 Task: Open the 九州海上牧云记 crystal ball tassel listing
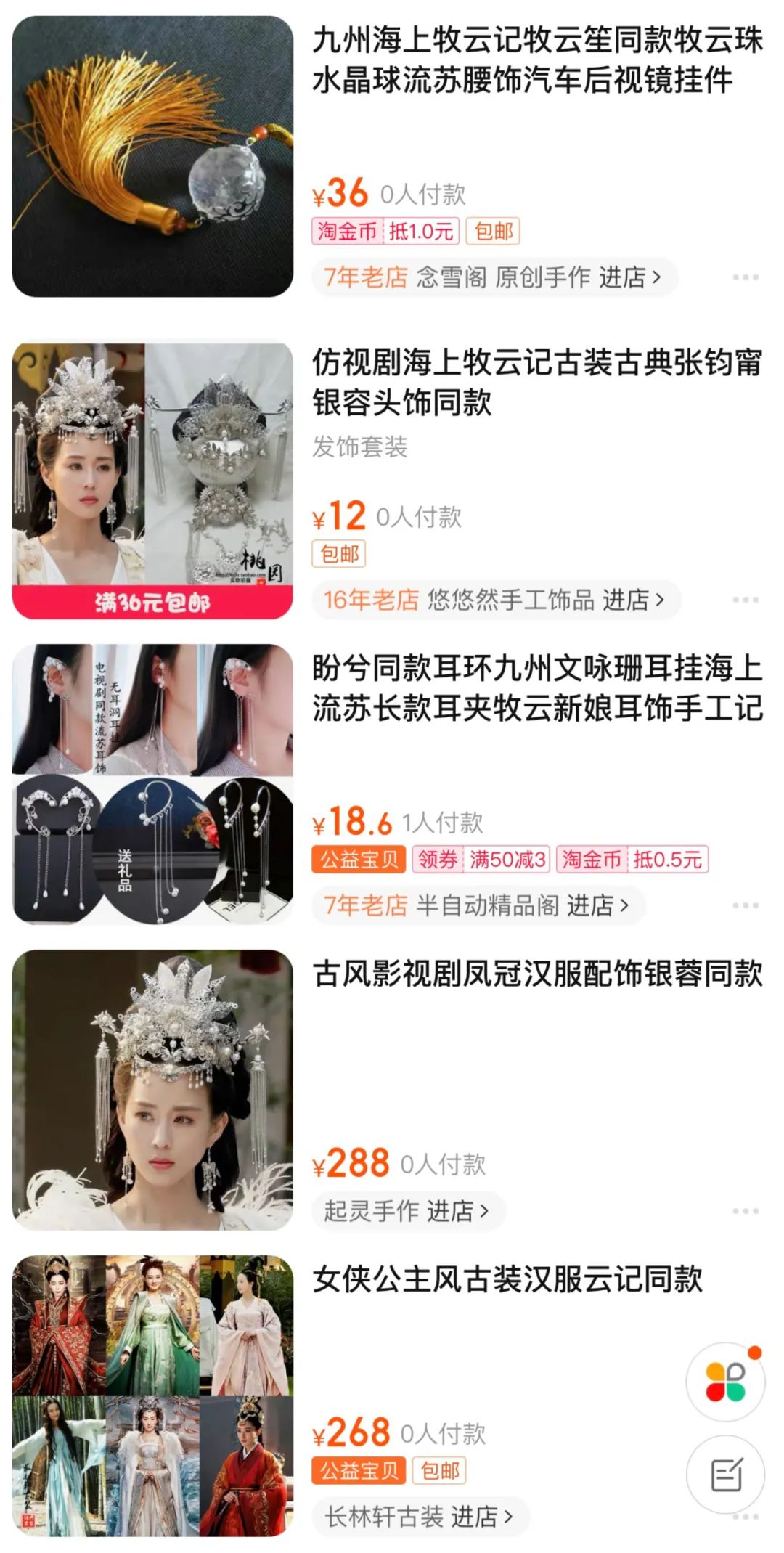tap(537, 60)
